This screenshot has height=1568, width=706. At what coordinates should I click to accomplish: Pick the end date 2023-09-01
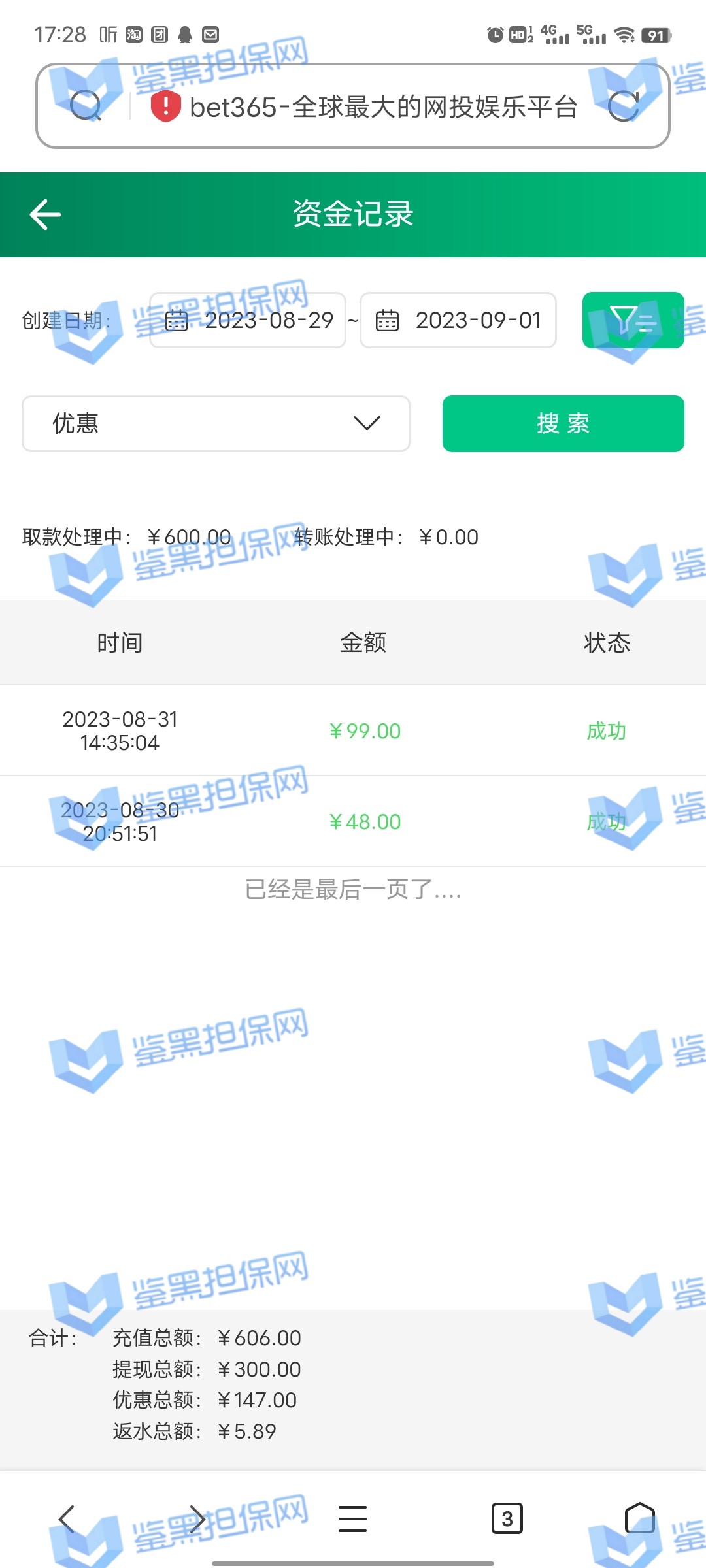pyautogui.click(x=458, y=320)
